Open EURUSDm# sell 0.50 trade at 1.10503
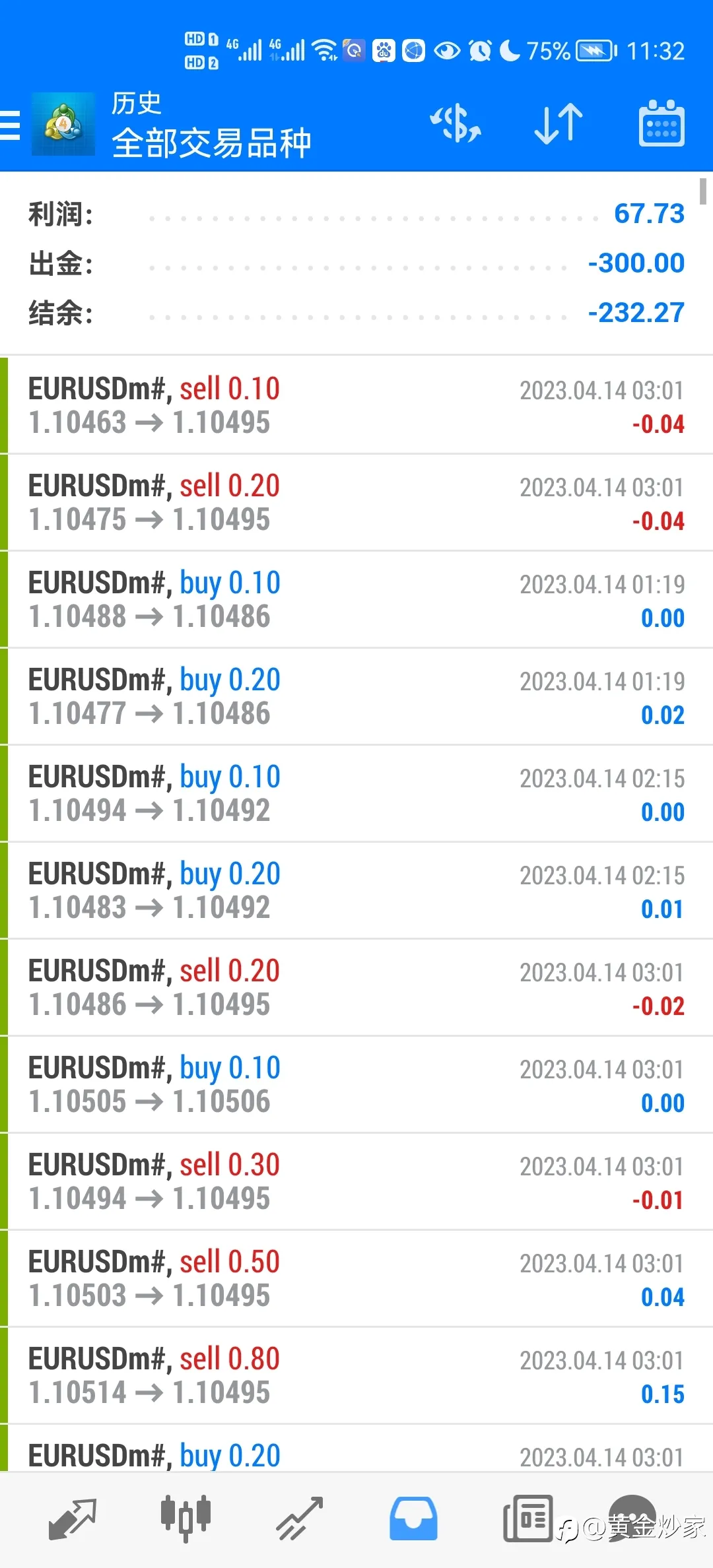This screenshot has width=713, height=1568. click(356, 1278)
